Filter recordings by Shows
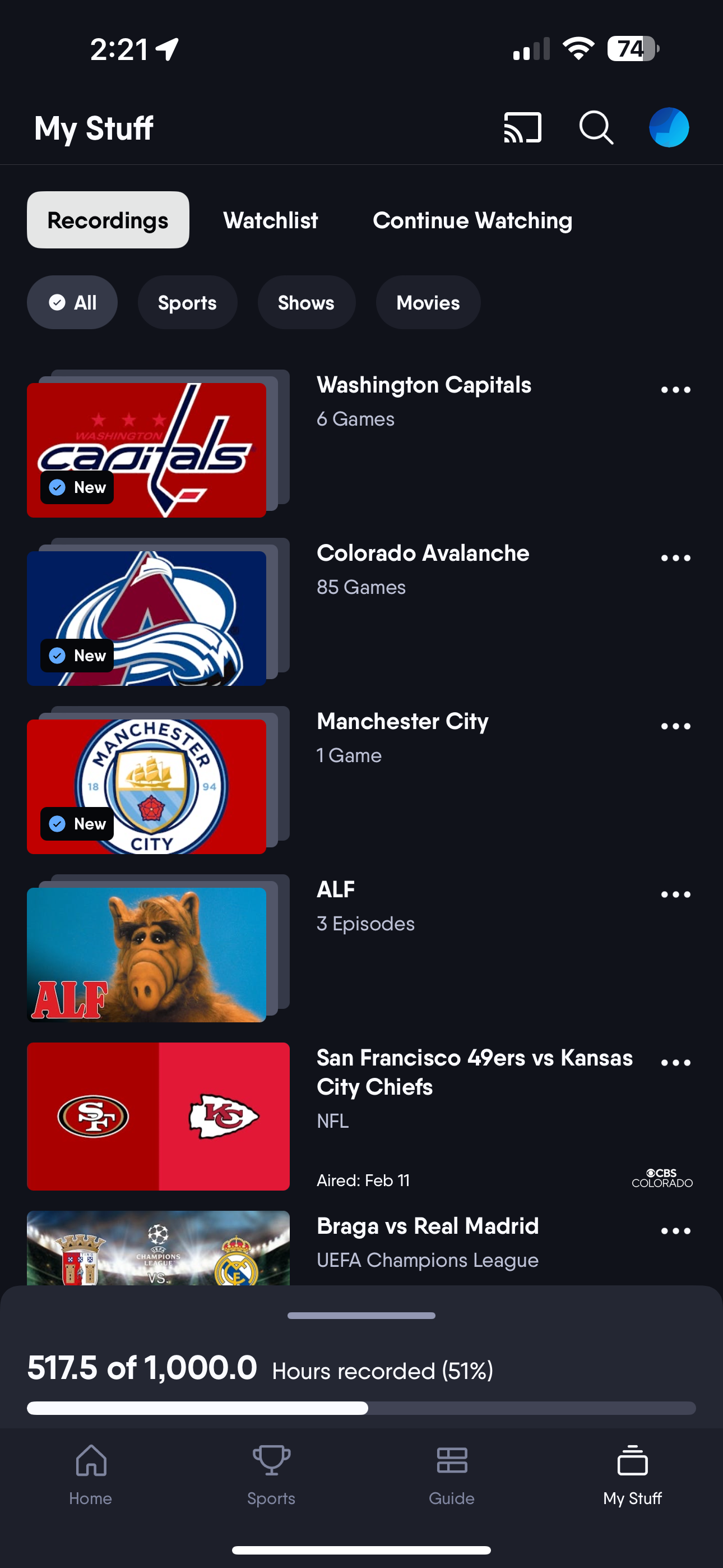This screenshot has width=723, height=1568. 306,302
